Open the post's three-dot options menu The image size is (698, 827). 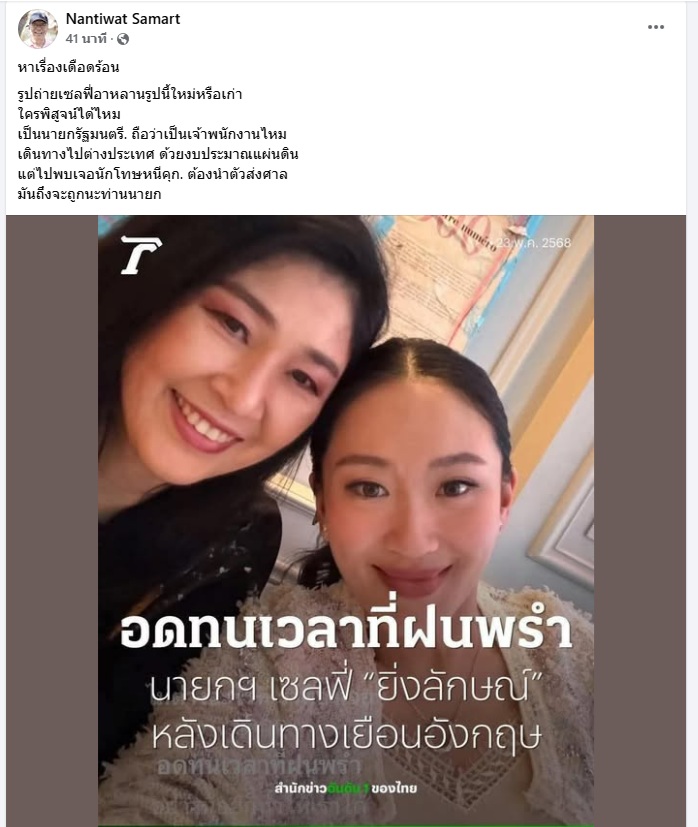[656, 27]
